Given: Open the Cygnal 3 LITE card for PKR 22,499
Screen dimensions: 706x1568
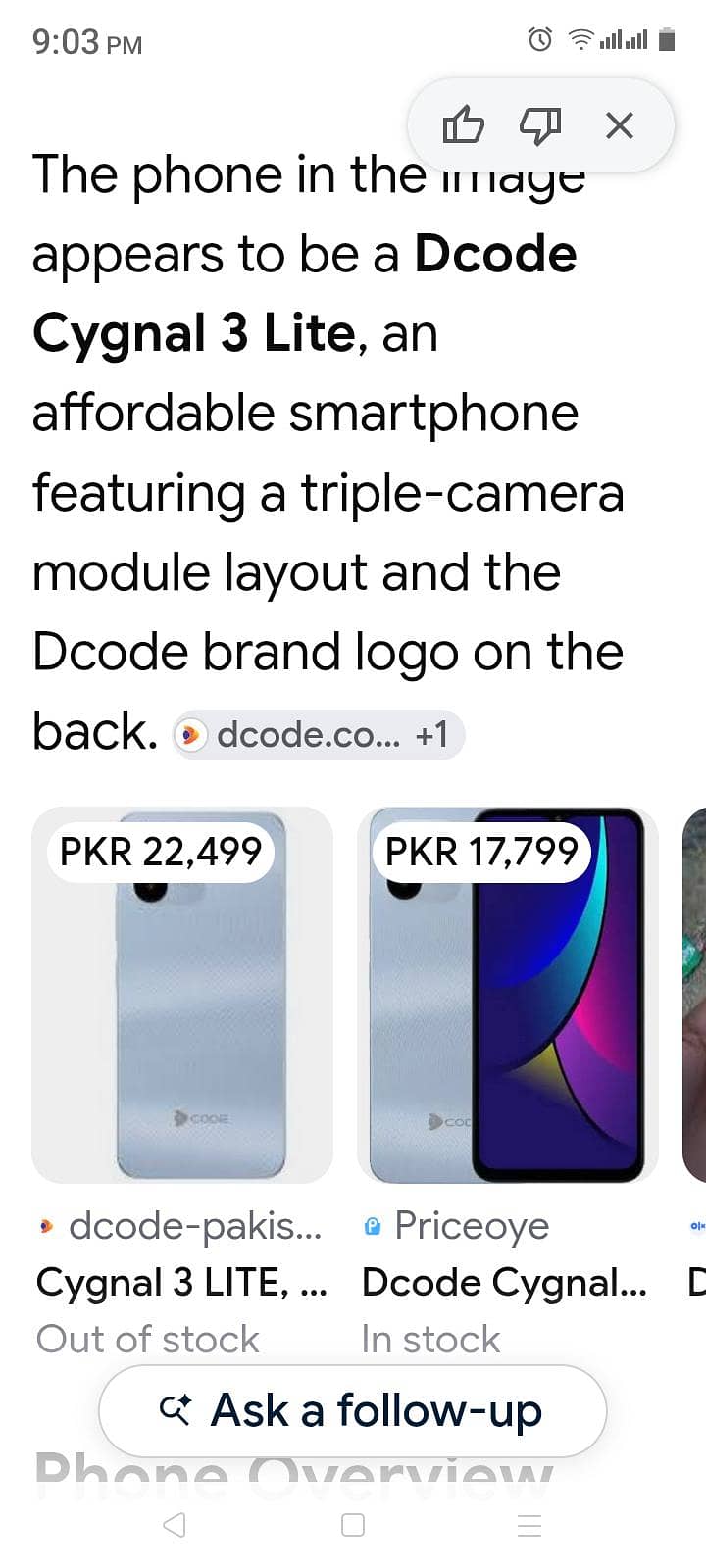Looking at the screenshot, I should click(x=182, y=1082).
